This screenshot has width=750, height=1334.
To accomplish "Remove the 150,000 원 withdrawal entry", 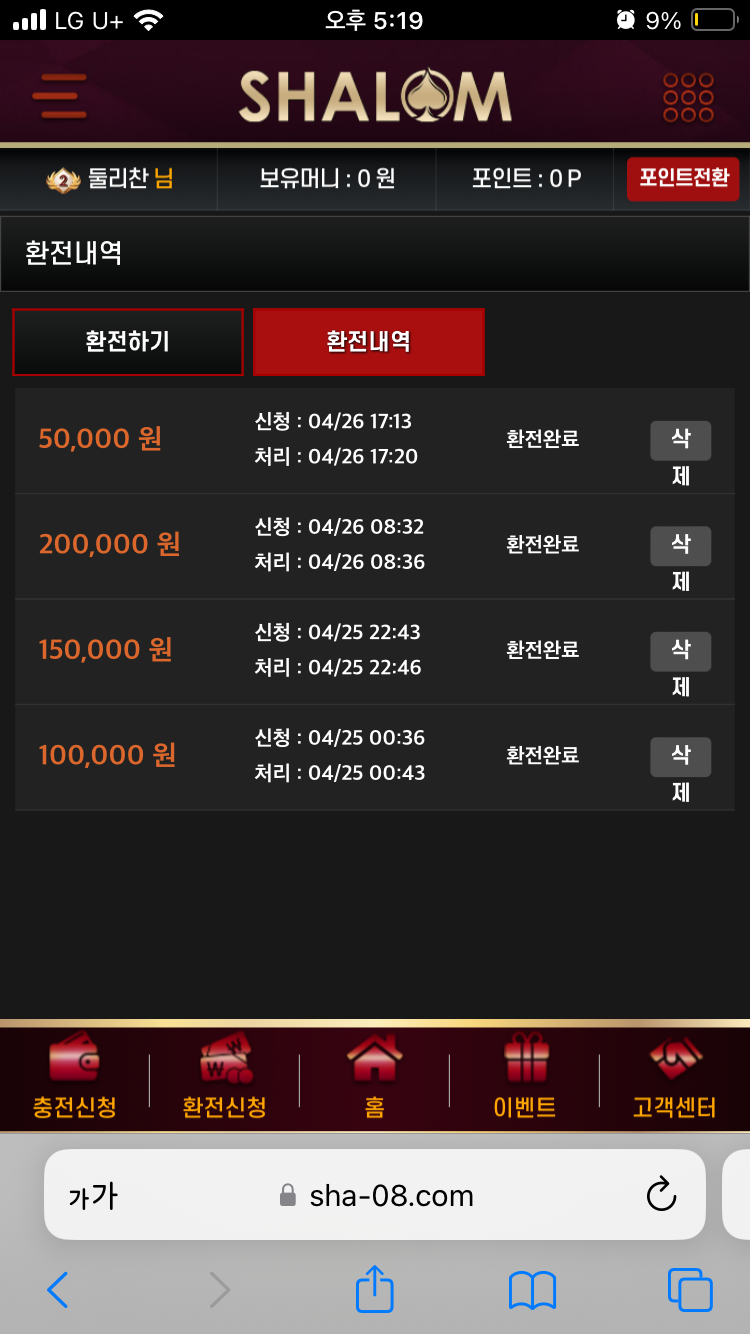I will pos(680,652).
